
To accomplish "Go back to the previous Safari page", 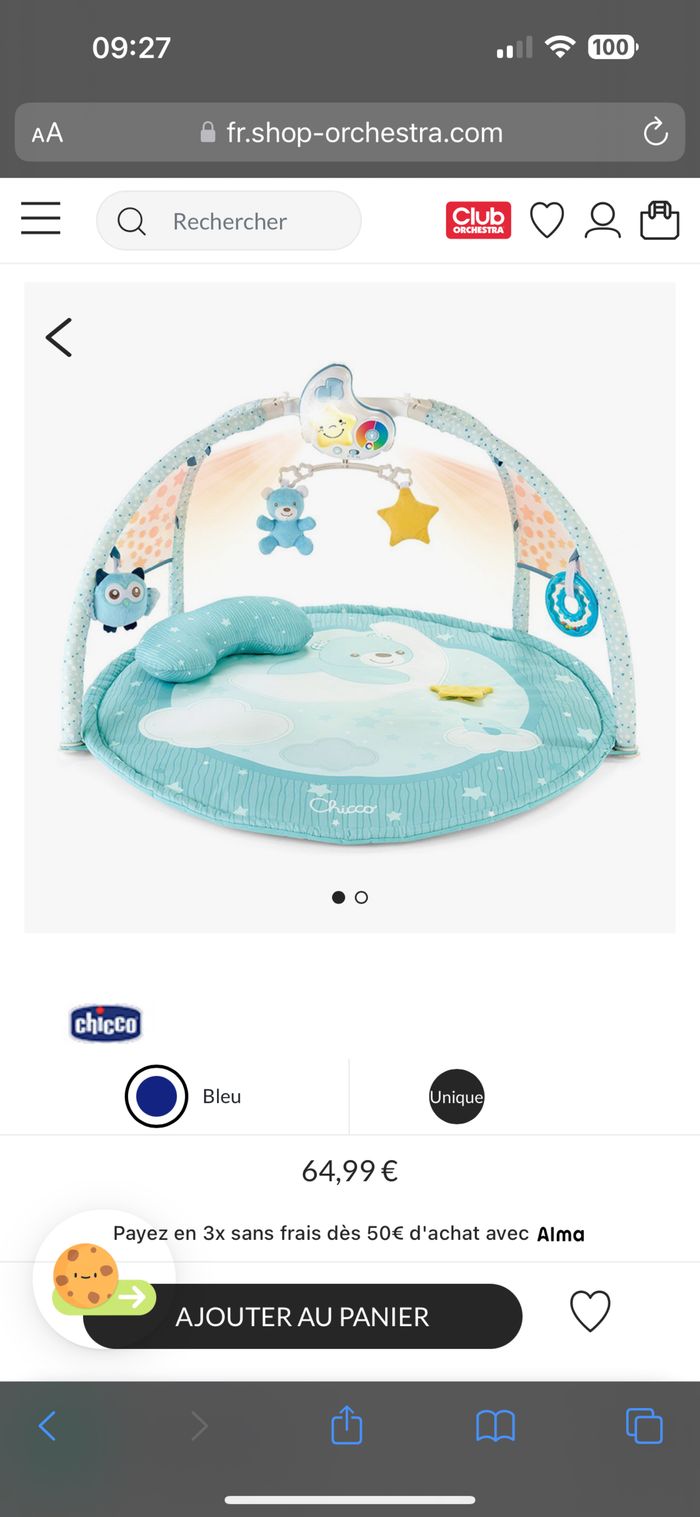I will [x=47, y=1425].
